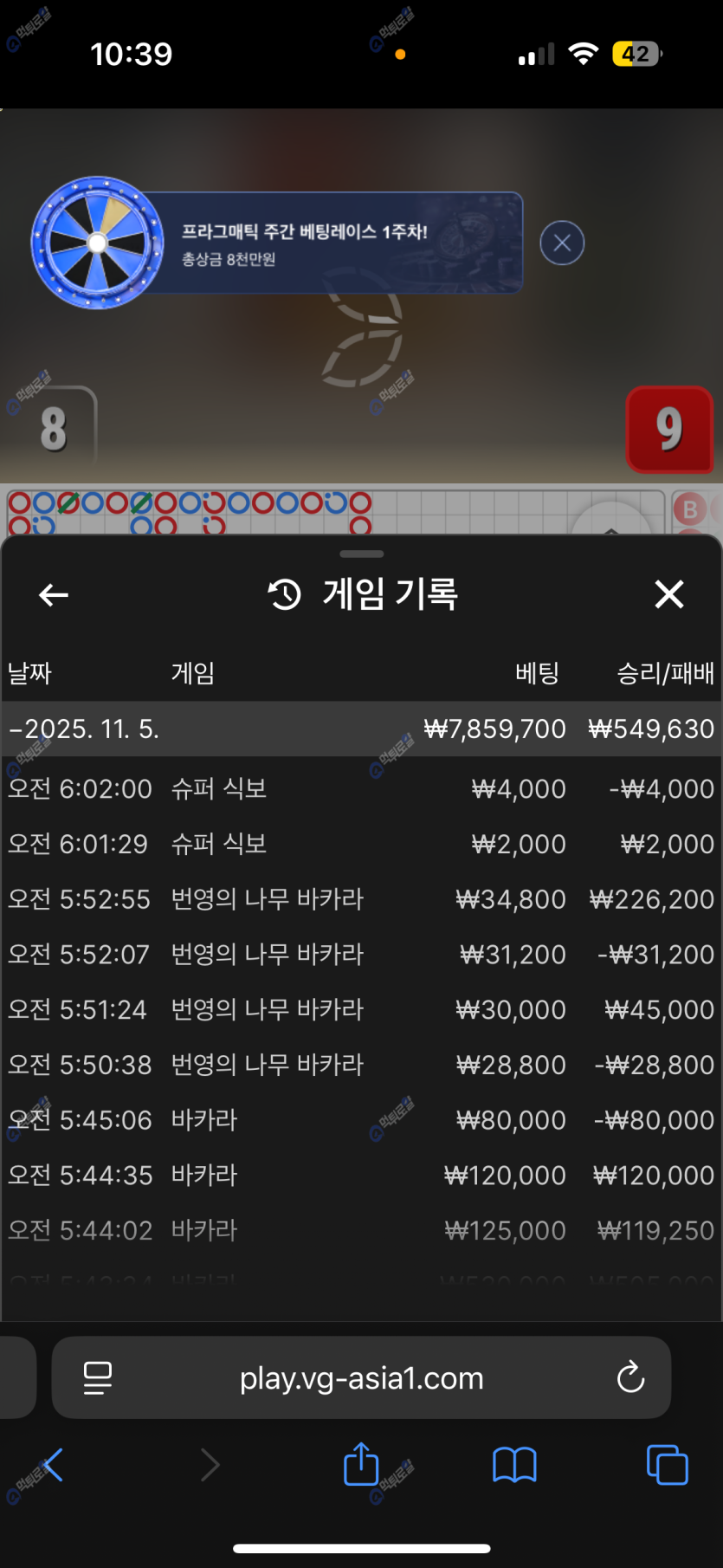Open the 오전 5:50:38 번영의 나무 바카라 record
The image size is (723, 1568).
pyautogui.click(x=361, y=1065)
